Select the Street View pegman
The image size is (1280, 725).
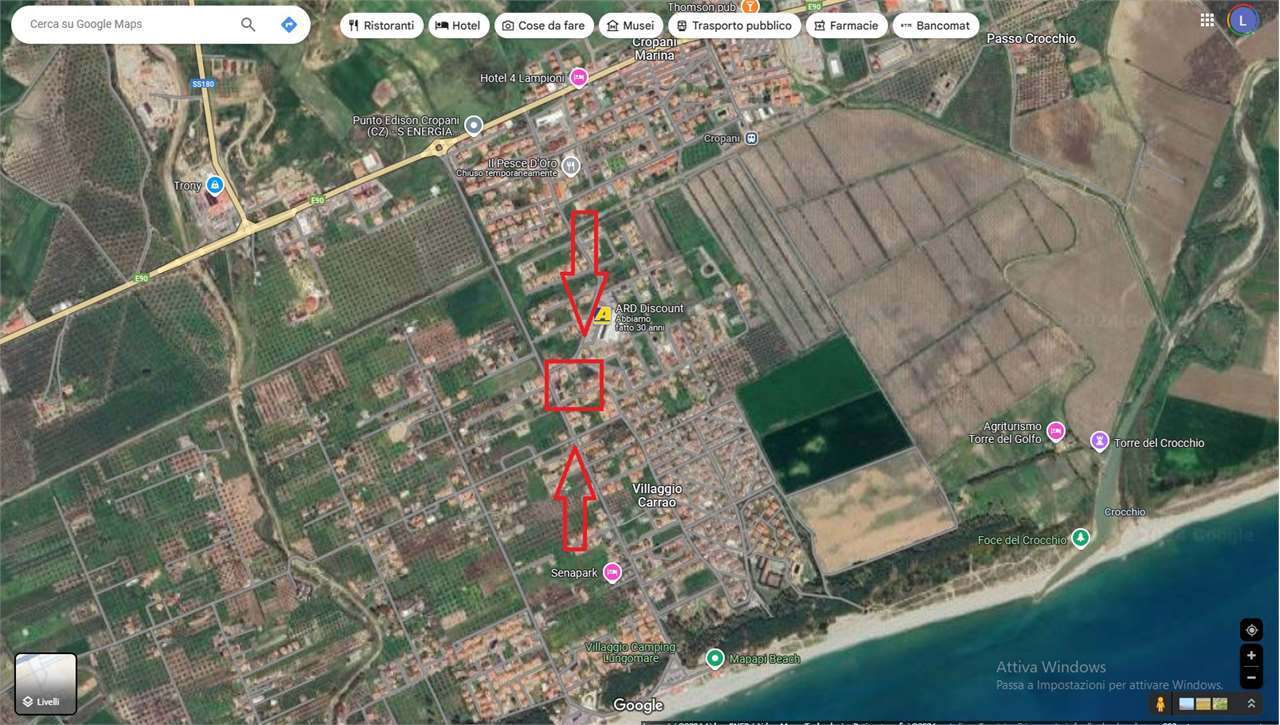tap(1160, 703)
